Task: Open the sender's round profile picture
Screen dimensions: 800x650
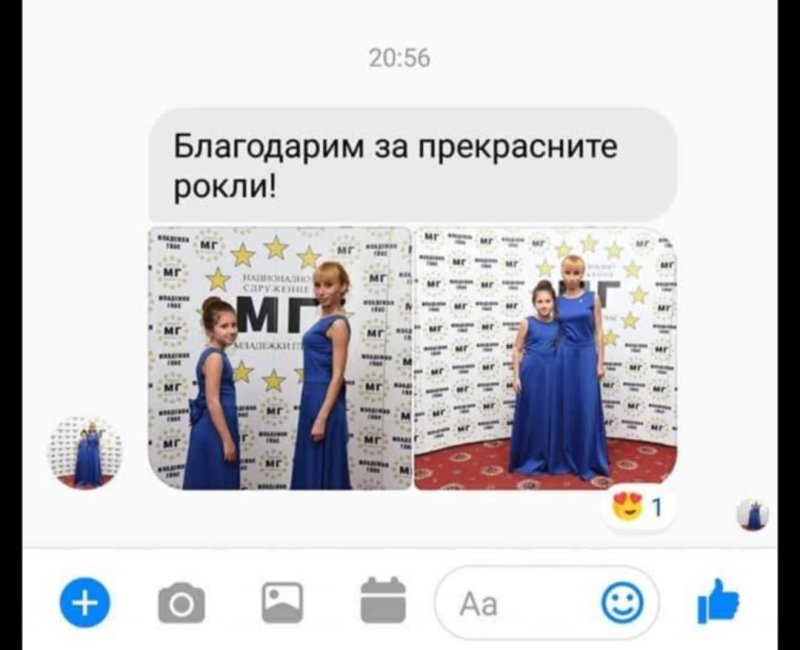Action: coord(85,453)
